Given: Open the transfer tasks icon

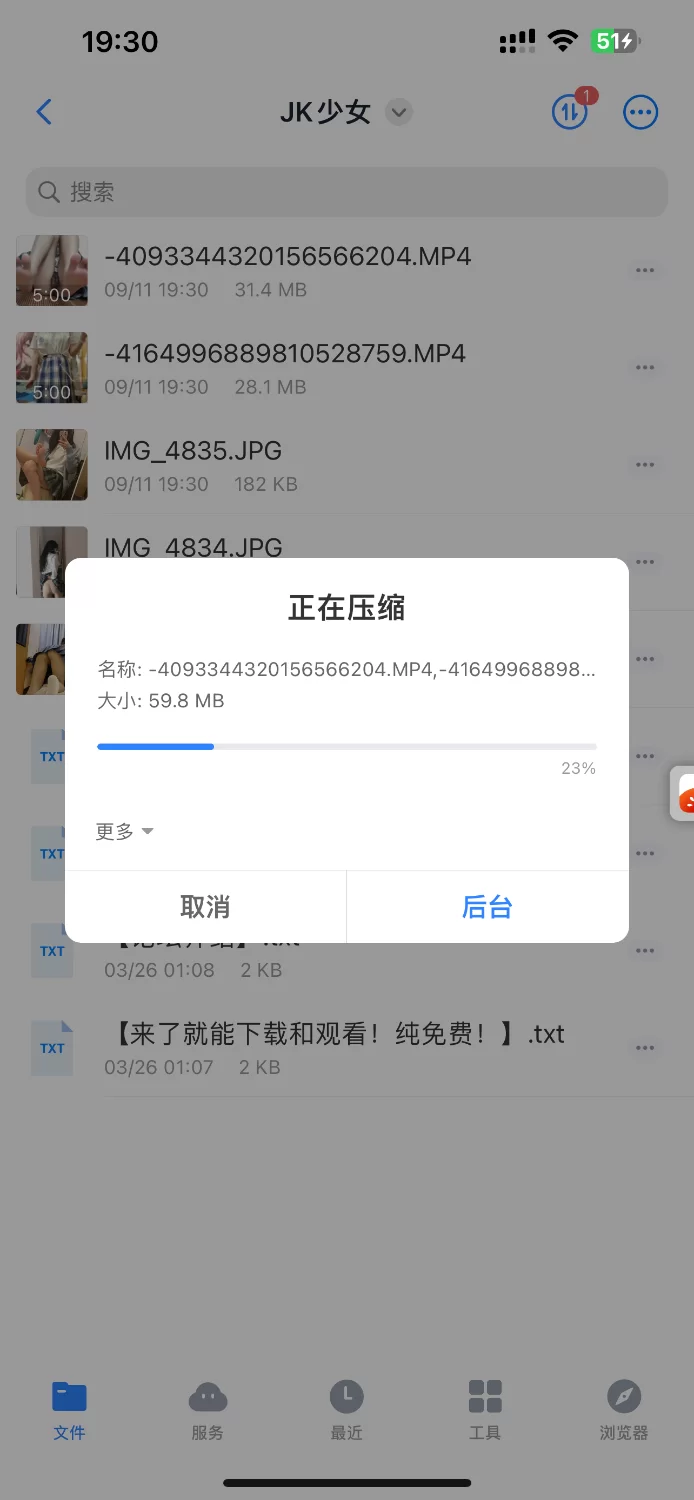Looking at the screenshot, I should [x=570, y=112].
